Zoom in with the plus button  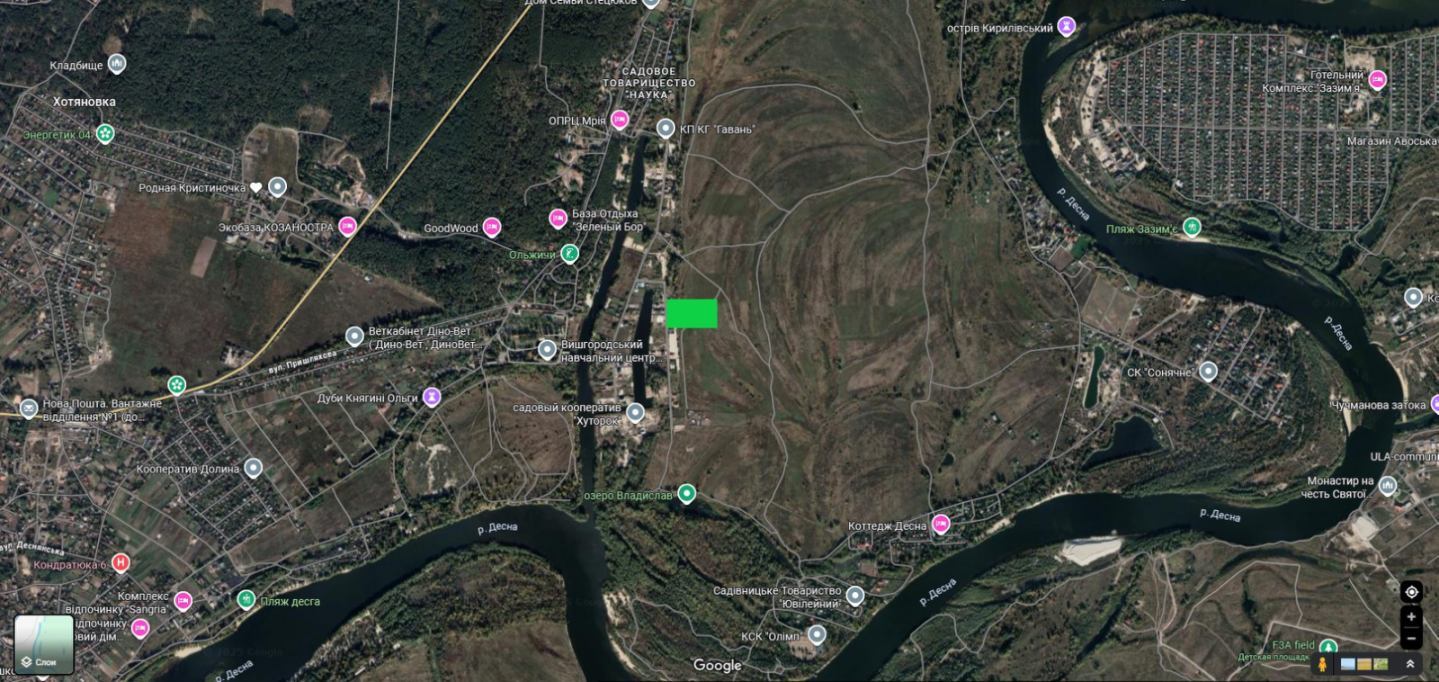[1410, 617]
